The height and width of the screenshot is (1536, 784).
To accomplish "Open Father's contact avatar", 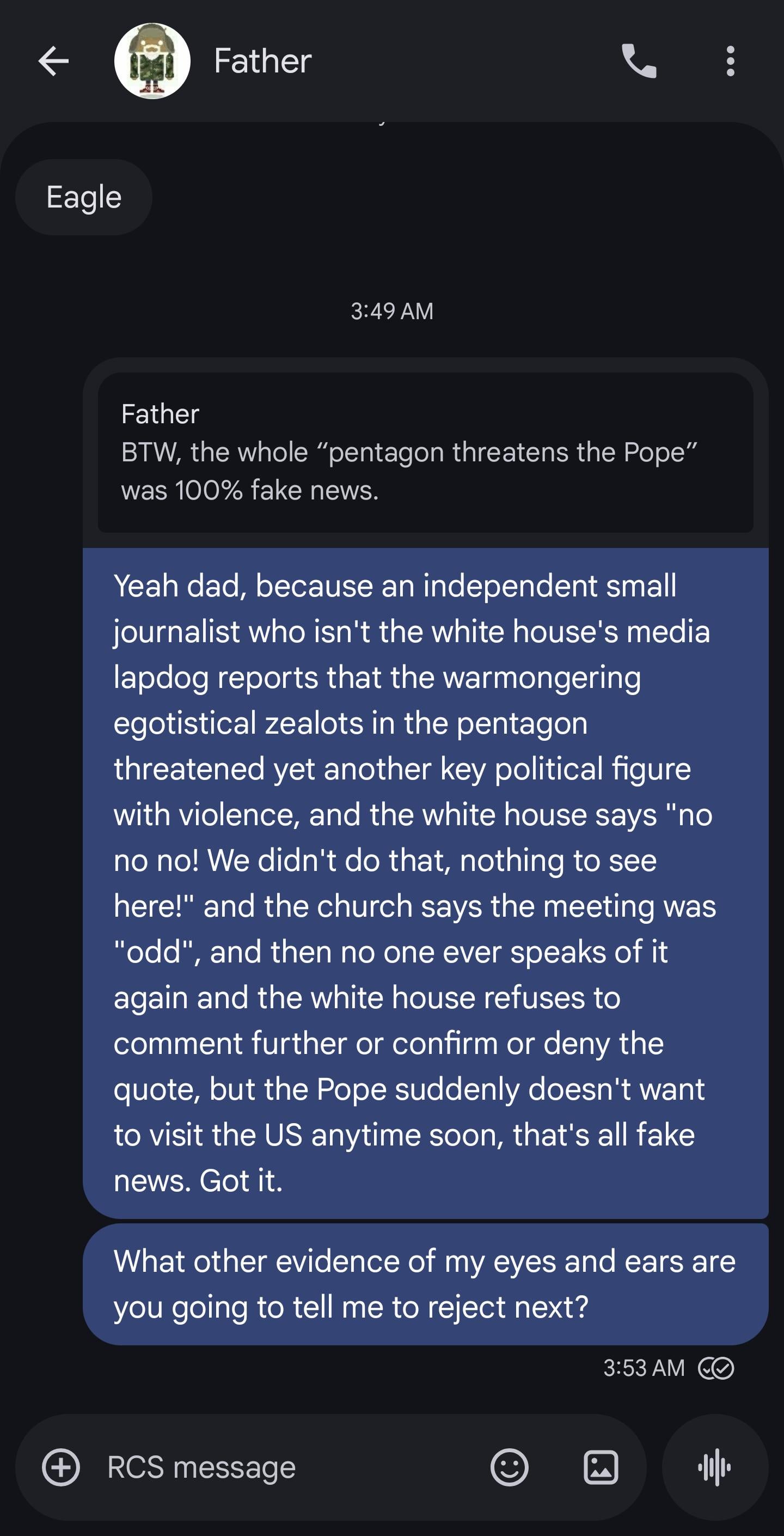I will pos(152,61).
